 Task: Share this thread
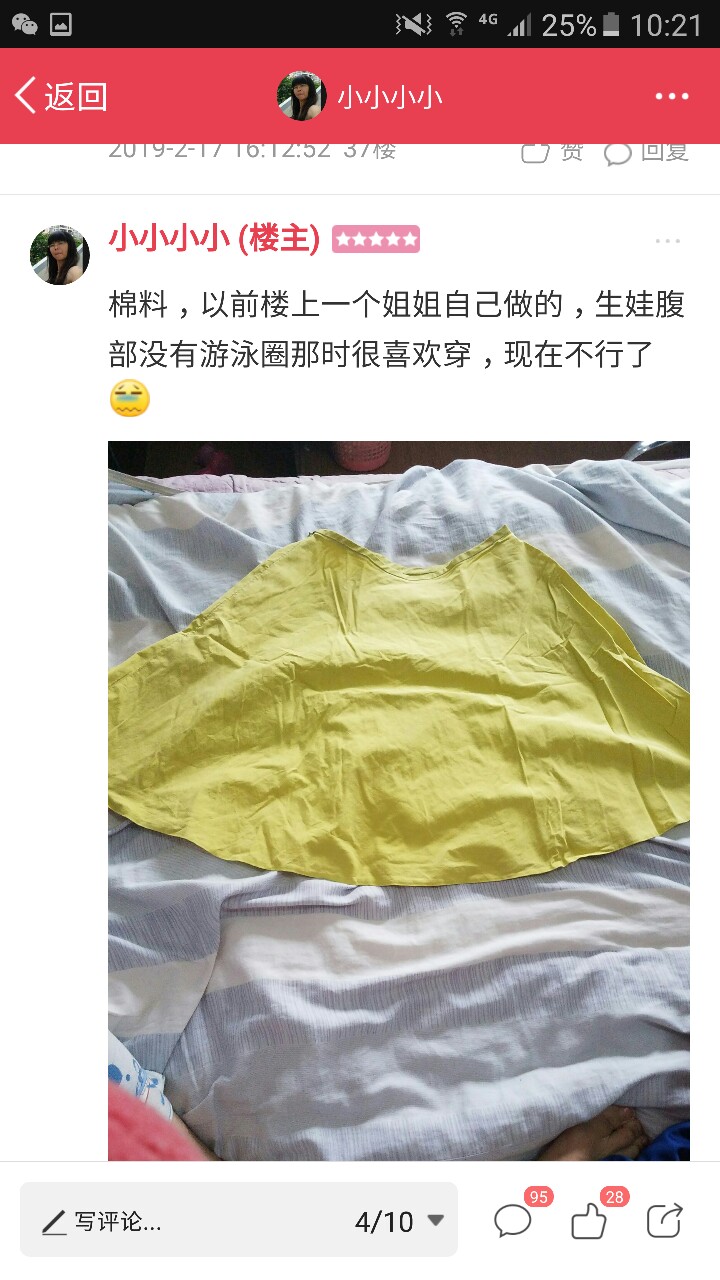664,1221
